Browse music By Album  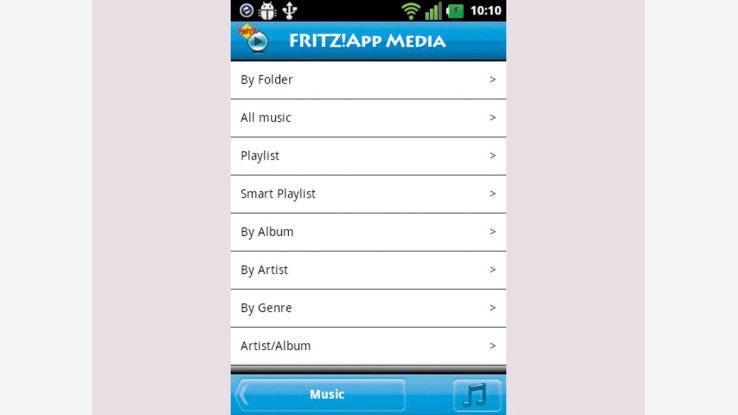367,232
